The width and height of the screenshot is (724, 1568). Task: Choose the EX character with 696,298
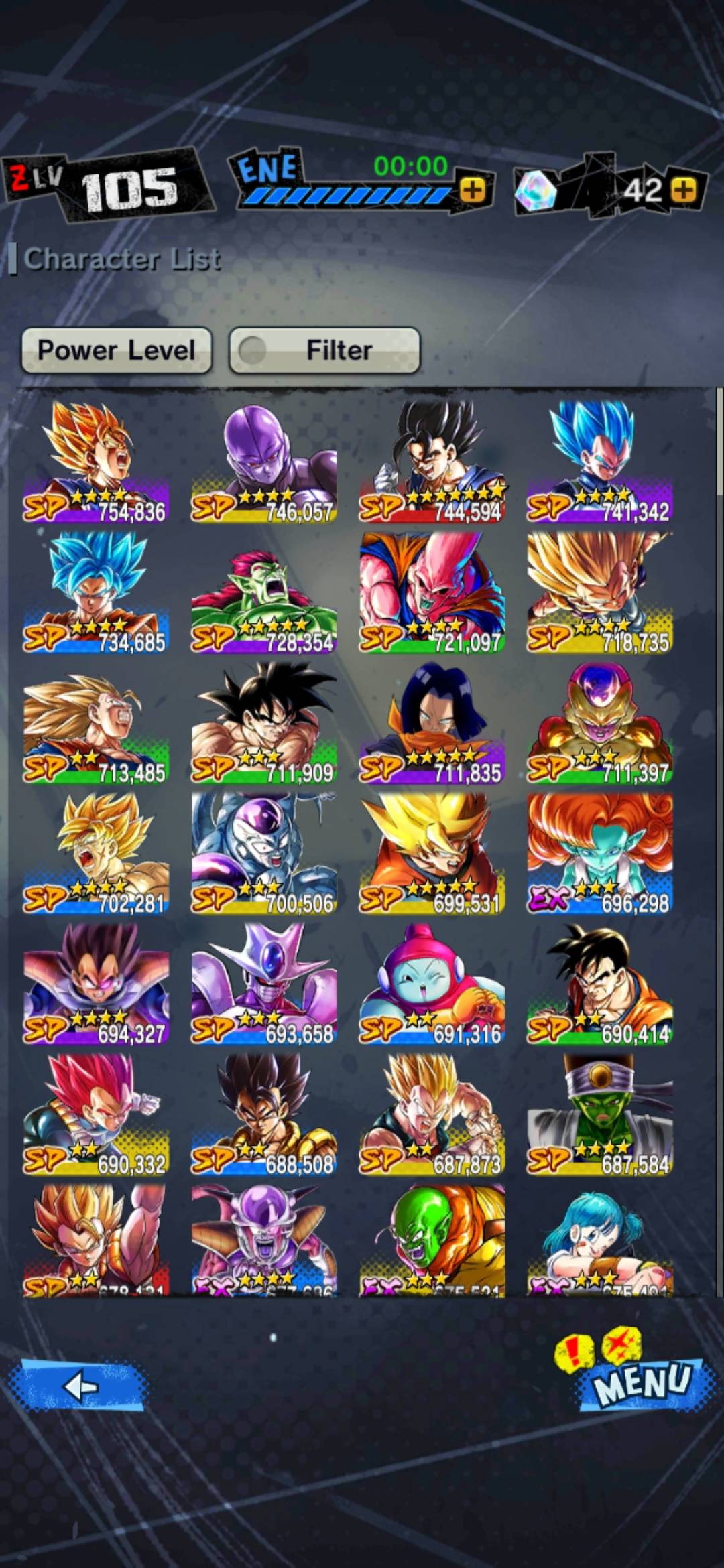[600, 853]
